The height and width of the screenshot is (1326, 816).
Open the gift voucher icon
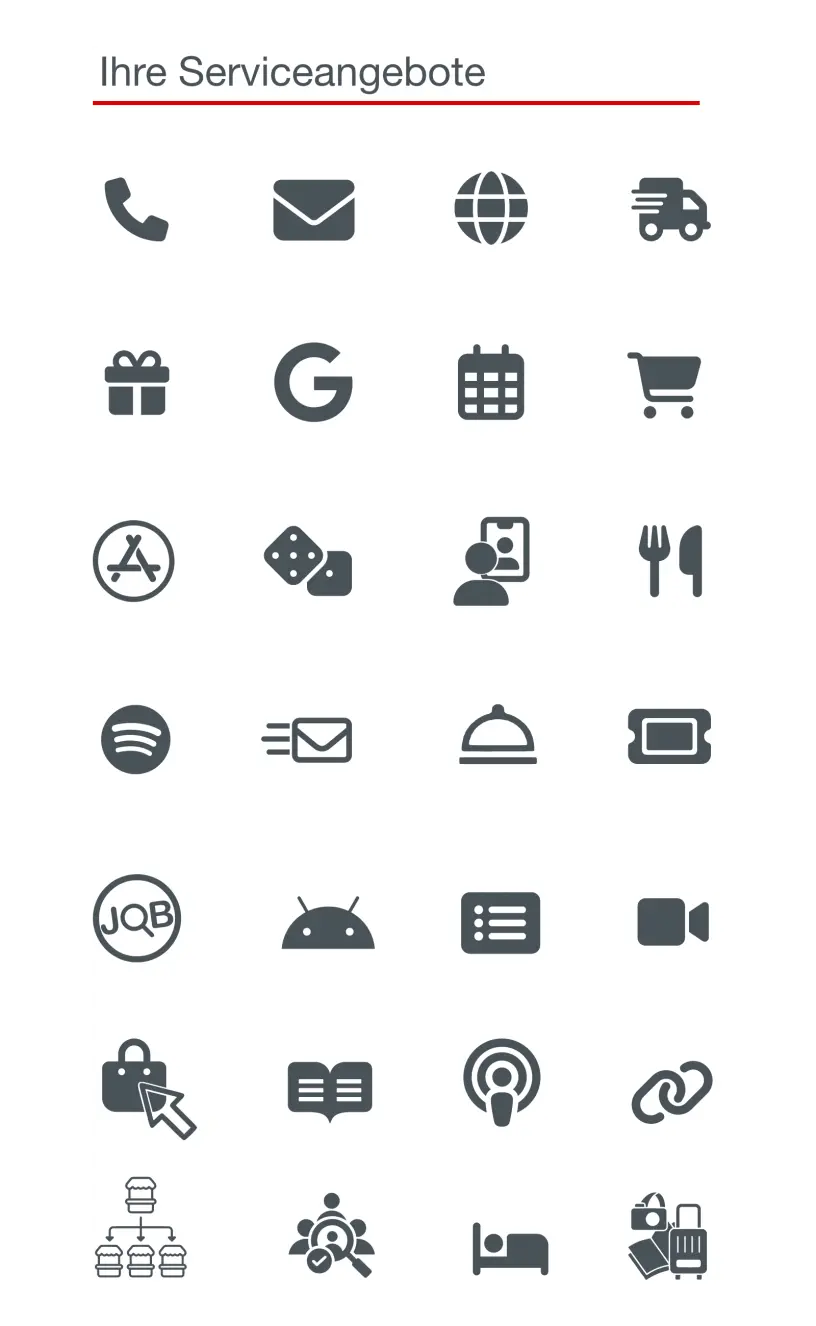(x=137, y=383)
